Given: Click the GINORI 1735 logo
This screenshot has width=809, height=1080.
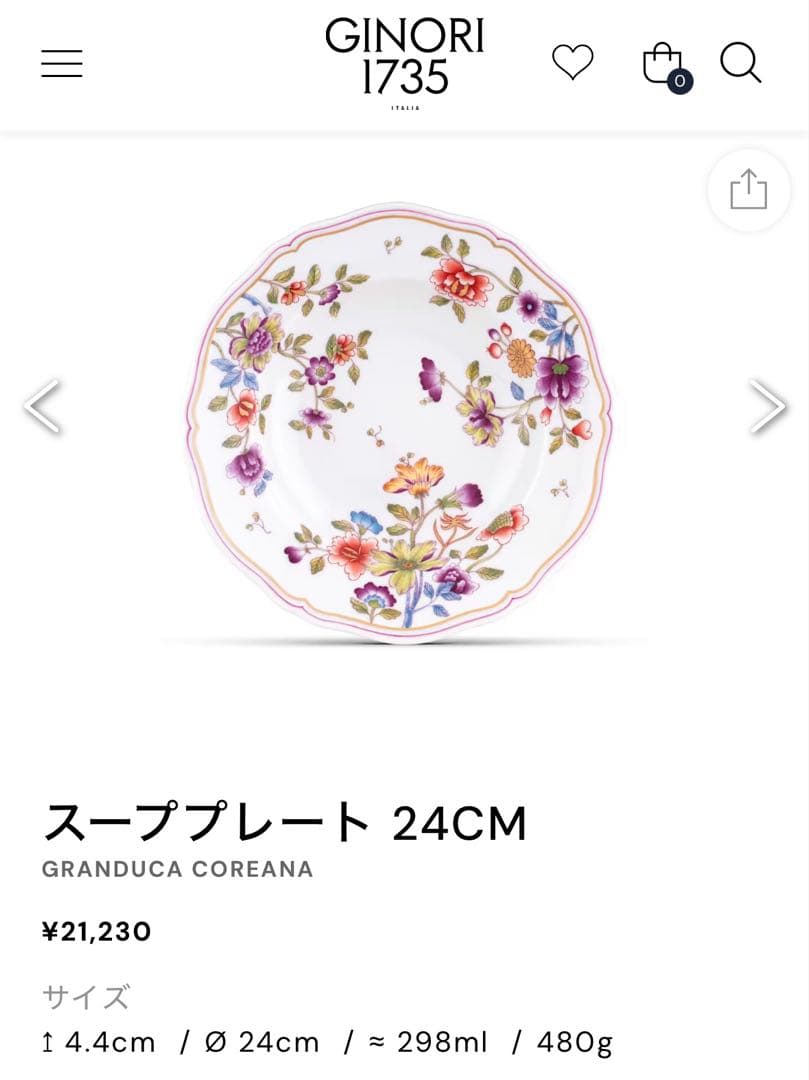Looking at the screenshot, I should [404, 62].
